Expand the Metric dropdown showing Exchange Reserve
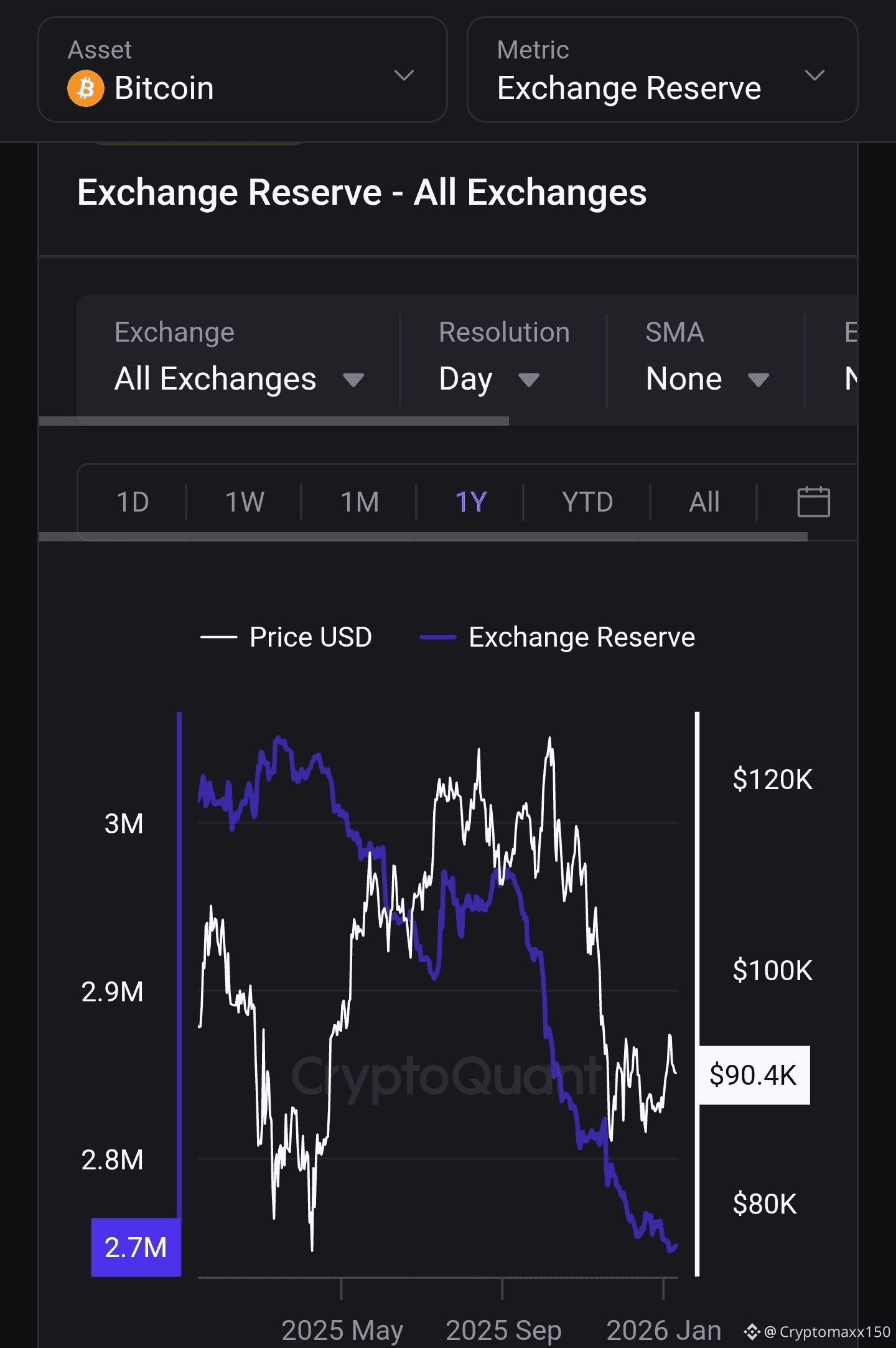Viewport: 896px width, 1348px height. pos(662,70)
